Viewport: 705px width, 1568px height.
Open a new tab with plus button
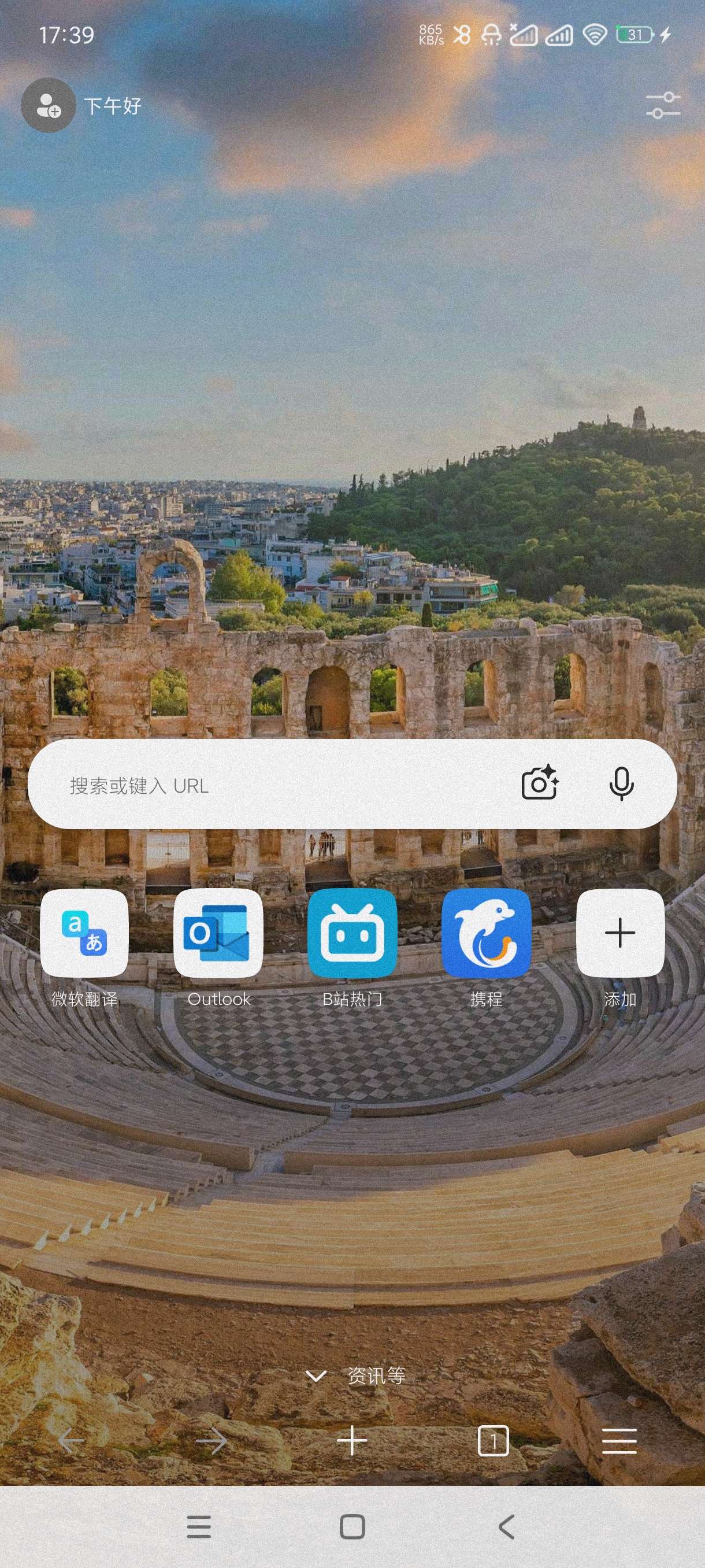(351, 1441)
